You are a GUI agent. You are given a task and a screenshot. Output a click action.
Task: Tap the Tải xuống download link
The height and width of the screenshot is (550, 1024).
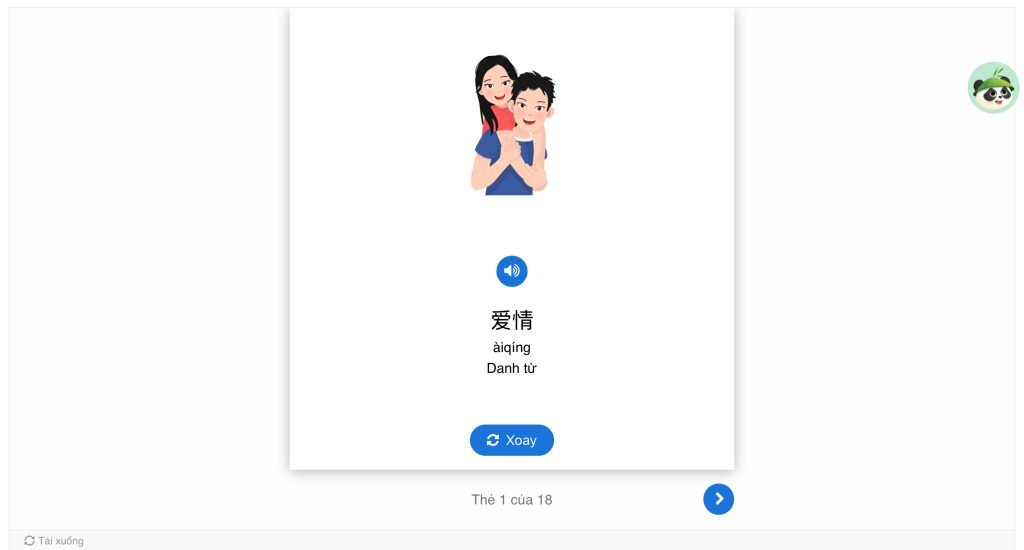pyautogui.click(x=54, y=541)
